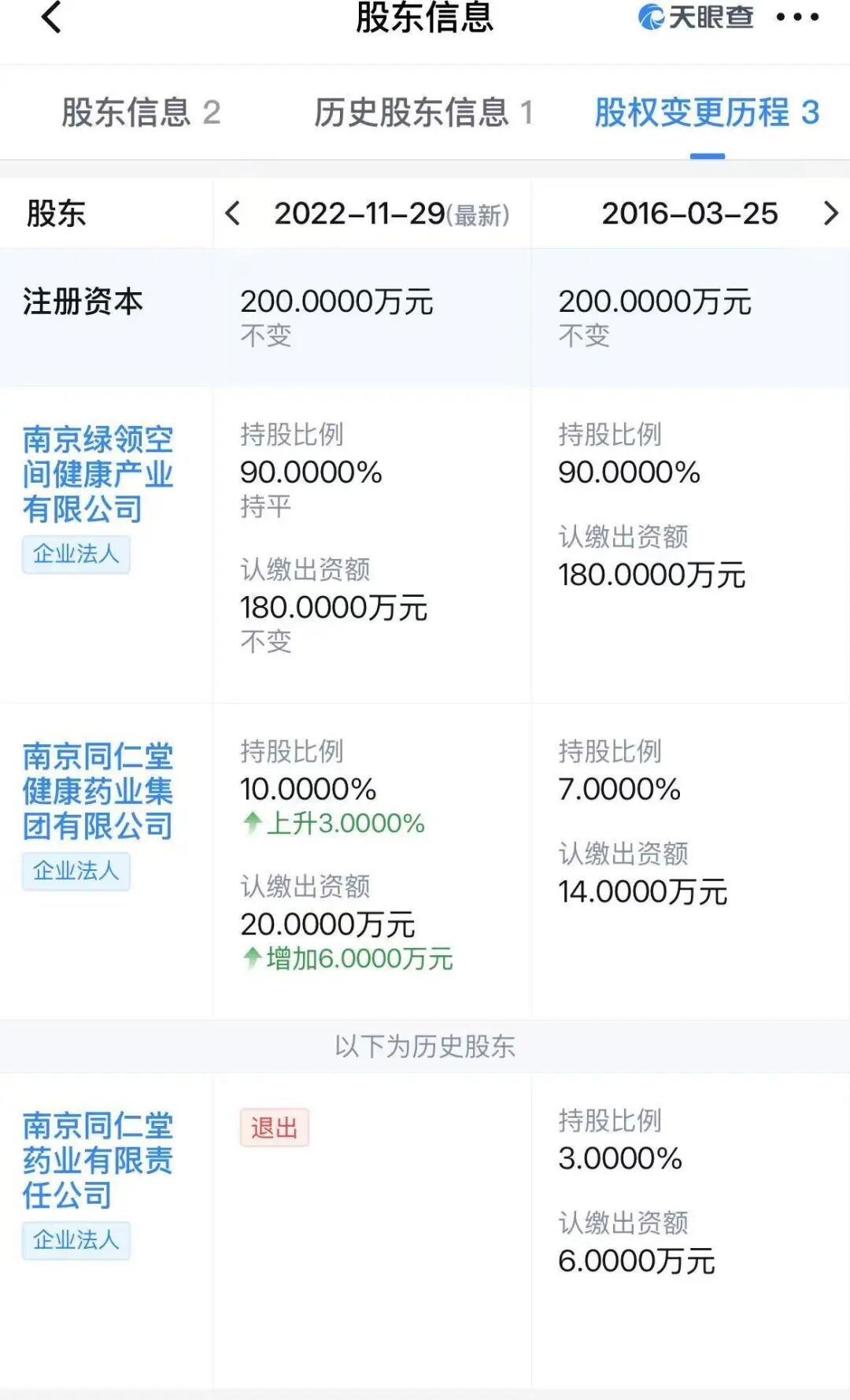Switch to the 历史股东信息 tab

(423, 113)
